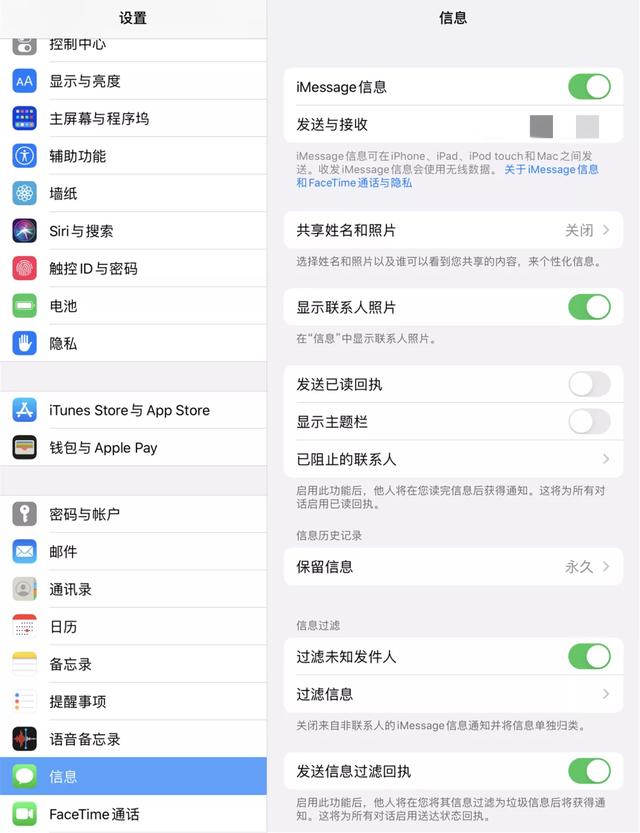Open 共享姓名和照片 options

coord(453,230)
